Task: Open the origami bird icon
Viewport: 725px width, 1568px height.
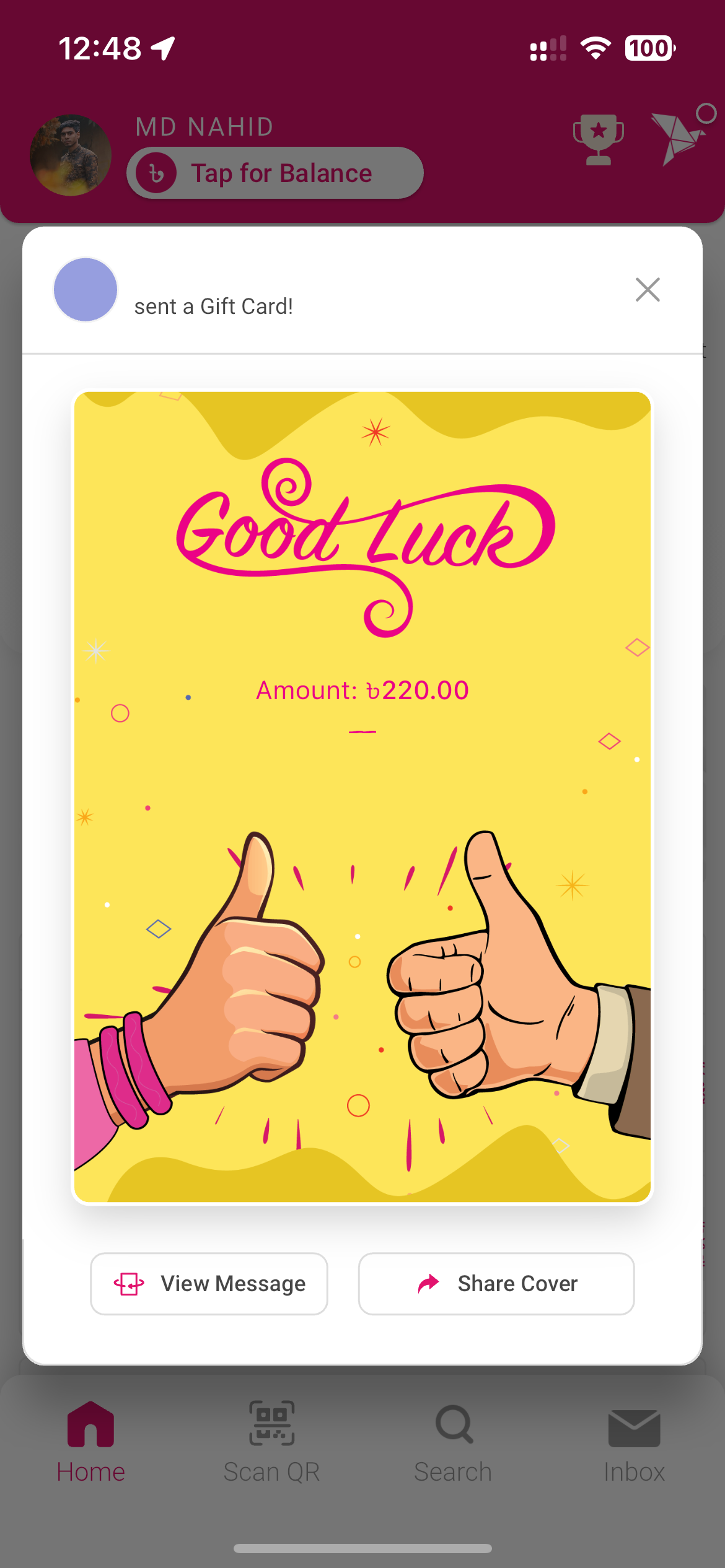Action: pyautogui.click(x=679, y=137)
